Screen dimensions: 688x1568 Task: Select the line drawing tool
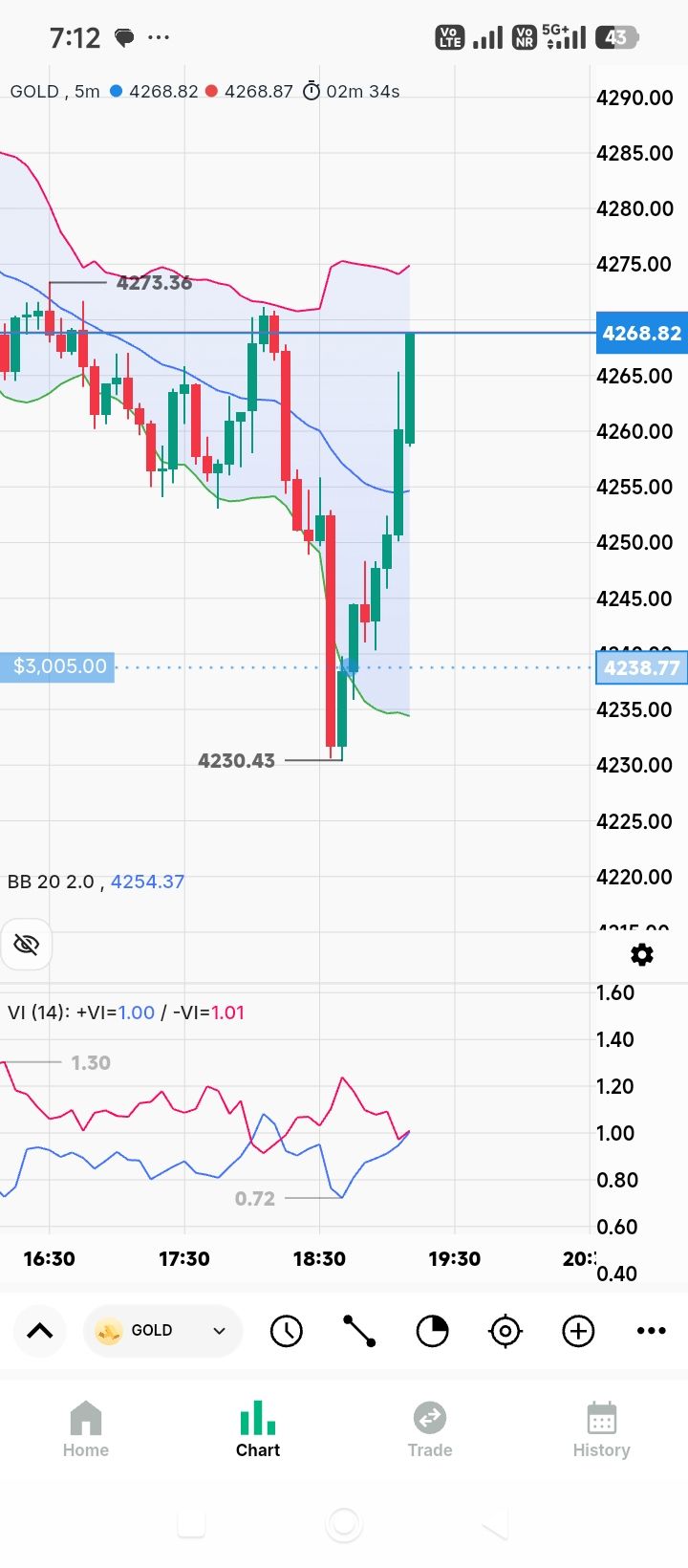pyautogui.click(x=359, y=1331)
